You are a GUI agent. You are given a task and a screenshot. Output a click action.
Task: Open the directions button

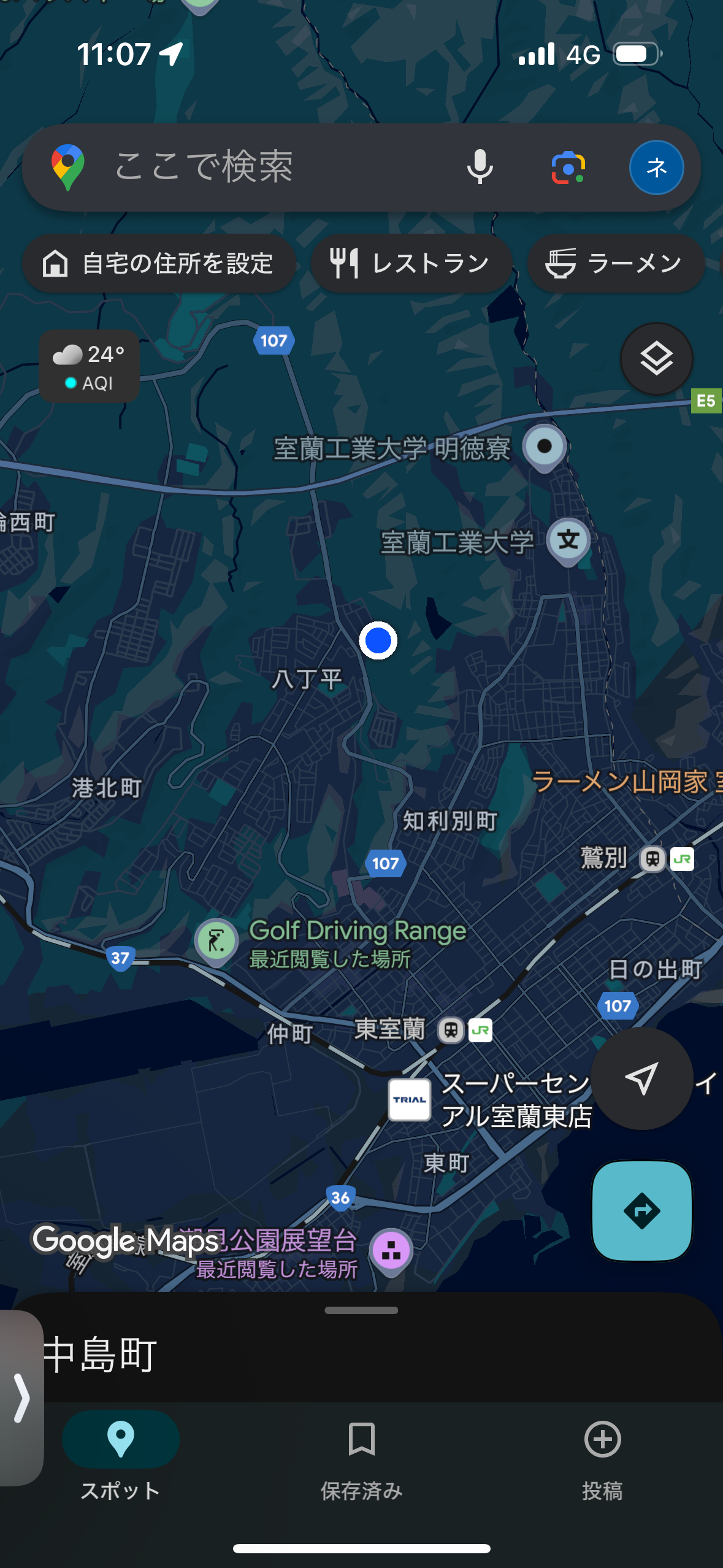pyautogui.click(x=641, y=1210)
